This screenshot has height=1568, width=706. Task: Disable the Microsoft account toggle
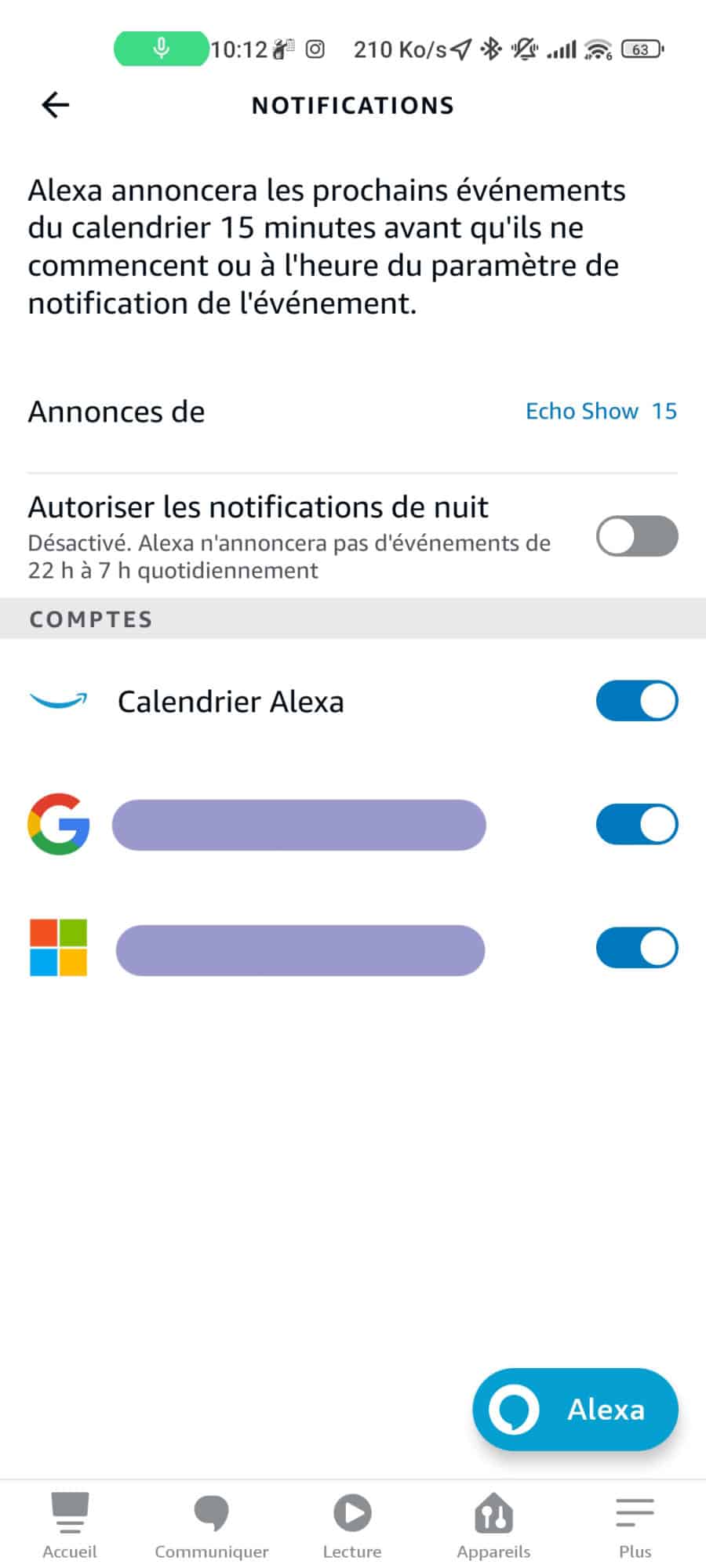(x=636, y=948)
